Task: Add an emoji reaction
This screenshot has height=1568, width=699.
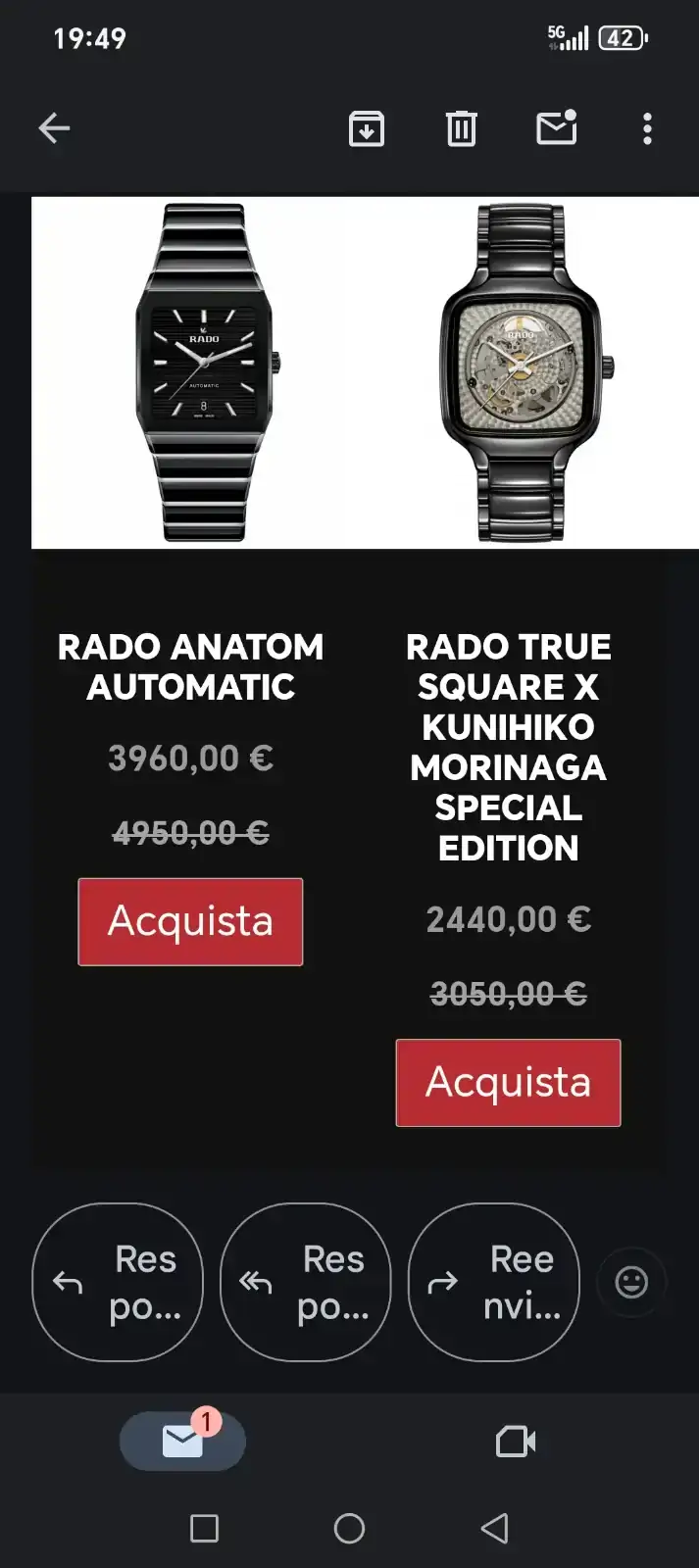Action: tap(631, 1282)
